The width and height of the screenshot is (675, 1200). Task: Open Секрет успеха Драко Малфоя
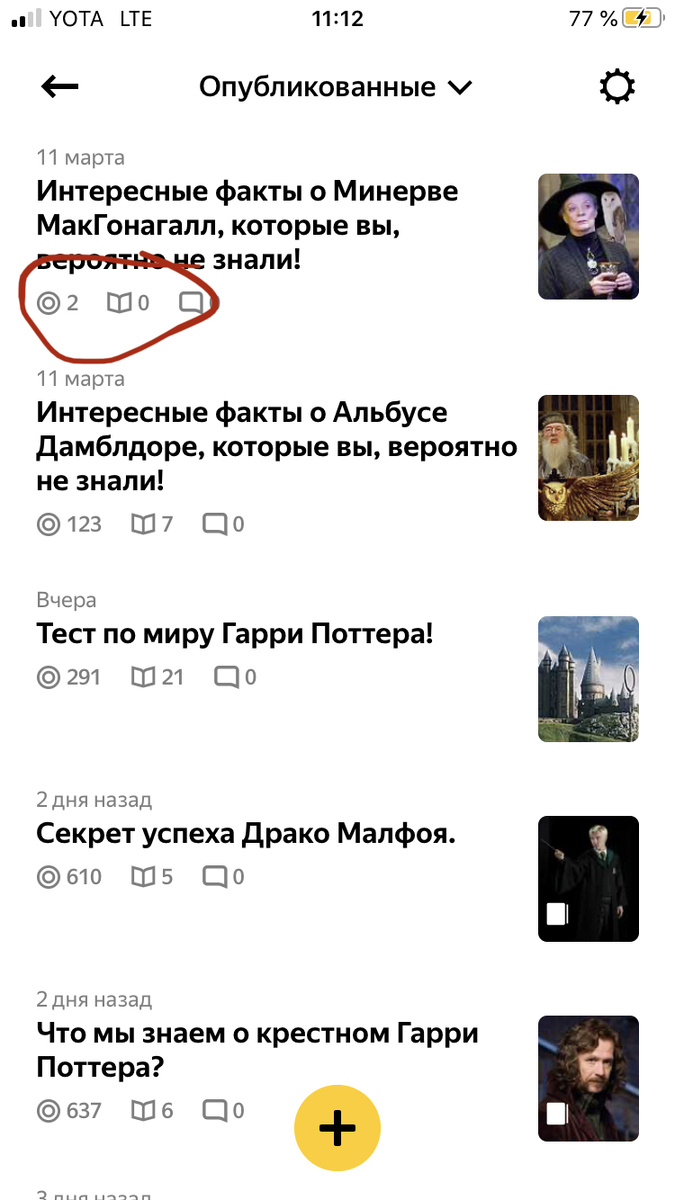pos(246,833)
